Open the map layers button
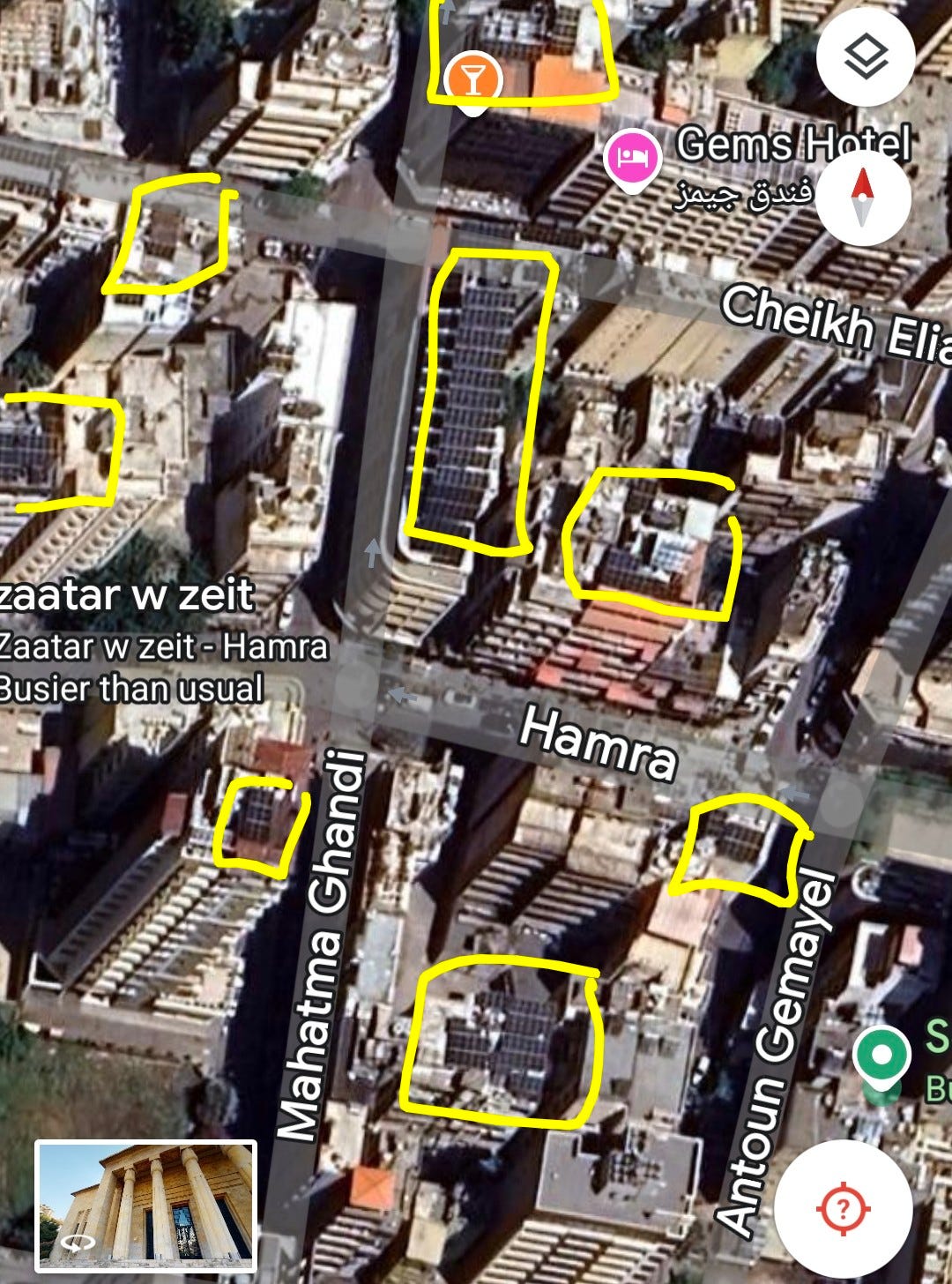This screenshot has height=1284, width=952. tap(865, 56)
